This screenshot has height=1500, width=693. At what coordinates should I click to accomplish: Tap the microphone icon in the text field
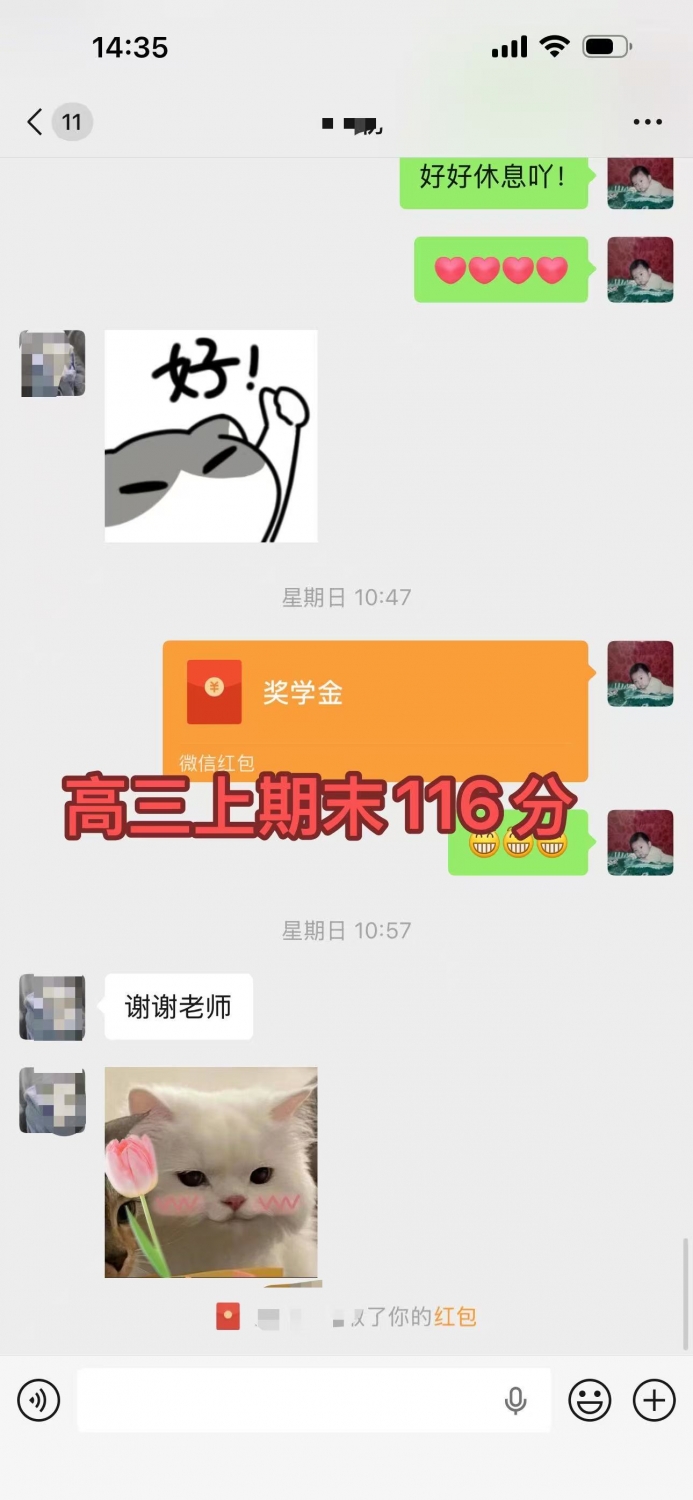click(516, 1401)
